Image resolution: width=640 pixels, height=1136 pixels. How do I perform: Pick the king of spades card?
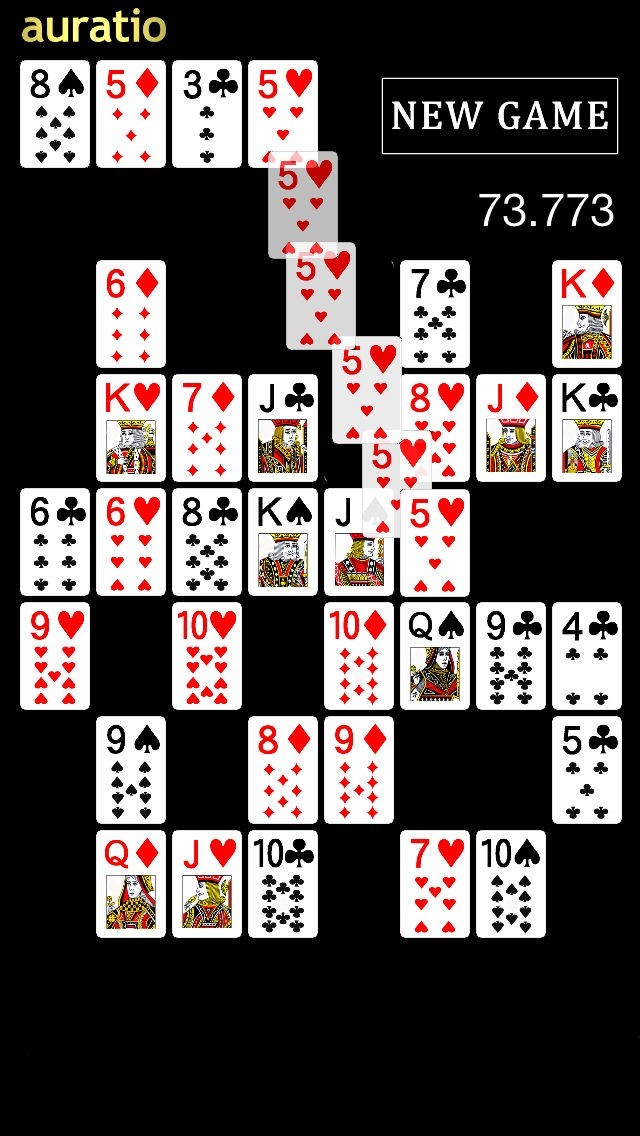point(283,542)
